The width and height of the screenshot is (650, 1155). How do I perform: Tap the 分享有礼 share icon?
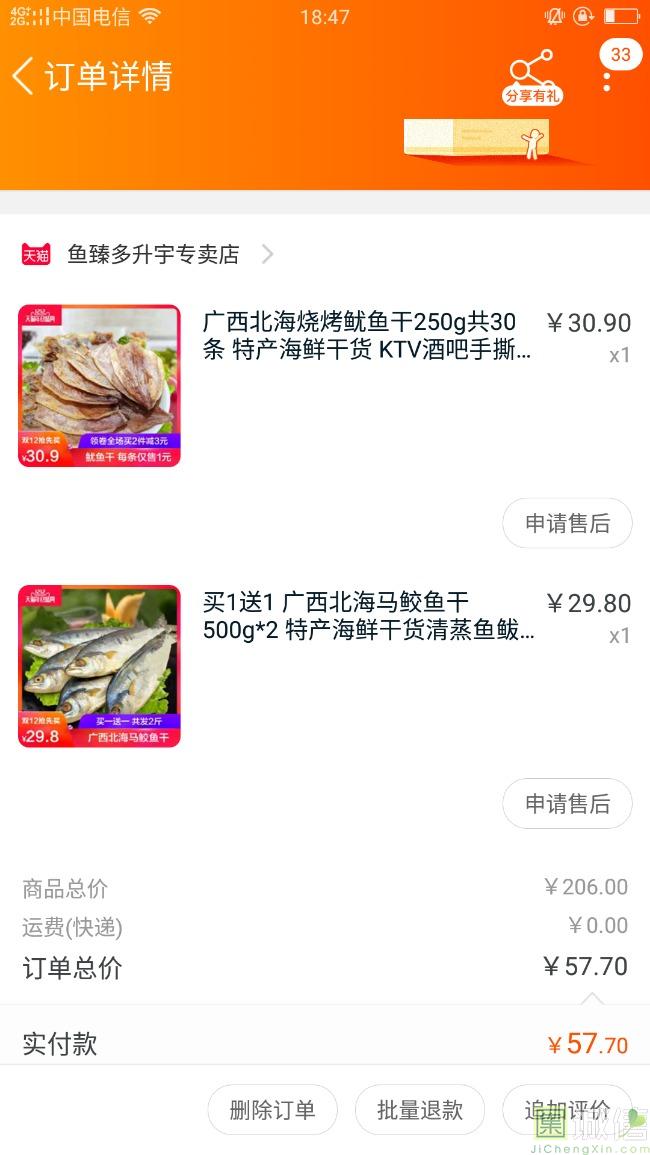pyautogui.click(x=532, y=77)
